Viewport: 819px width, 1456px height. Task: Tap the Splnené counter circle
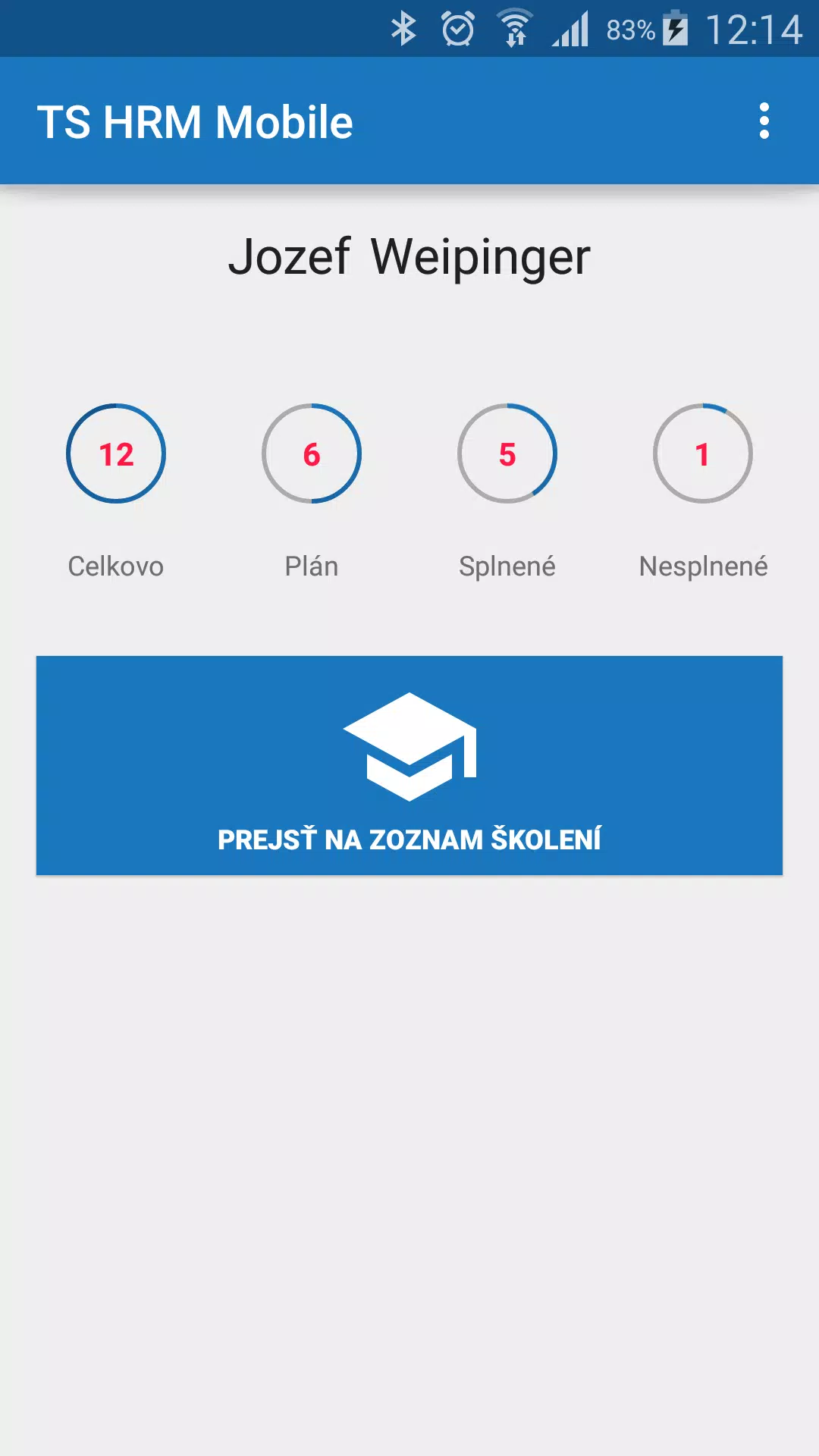pyautogui.click(x=507, y=453)
